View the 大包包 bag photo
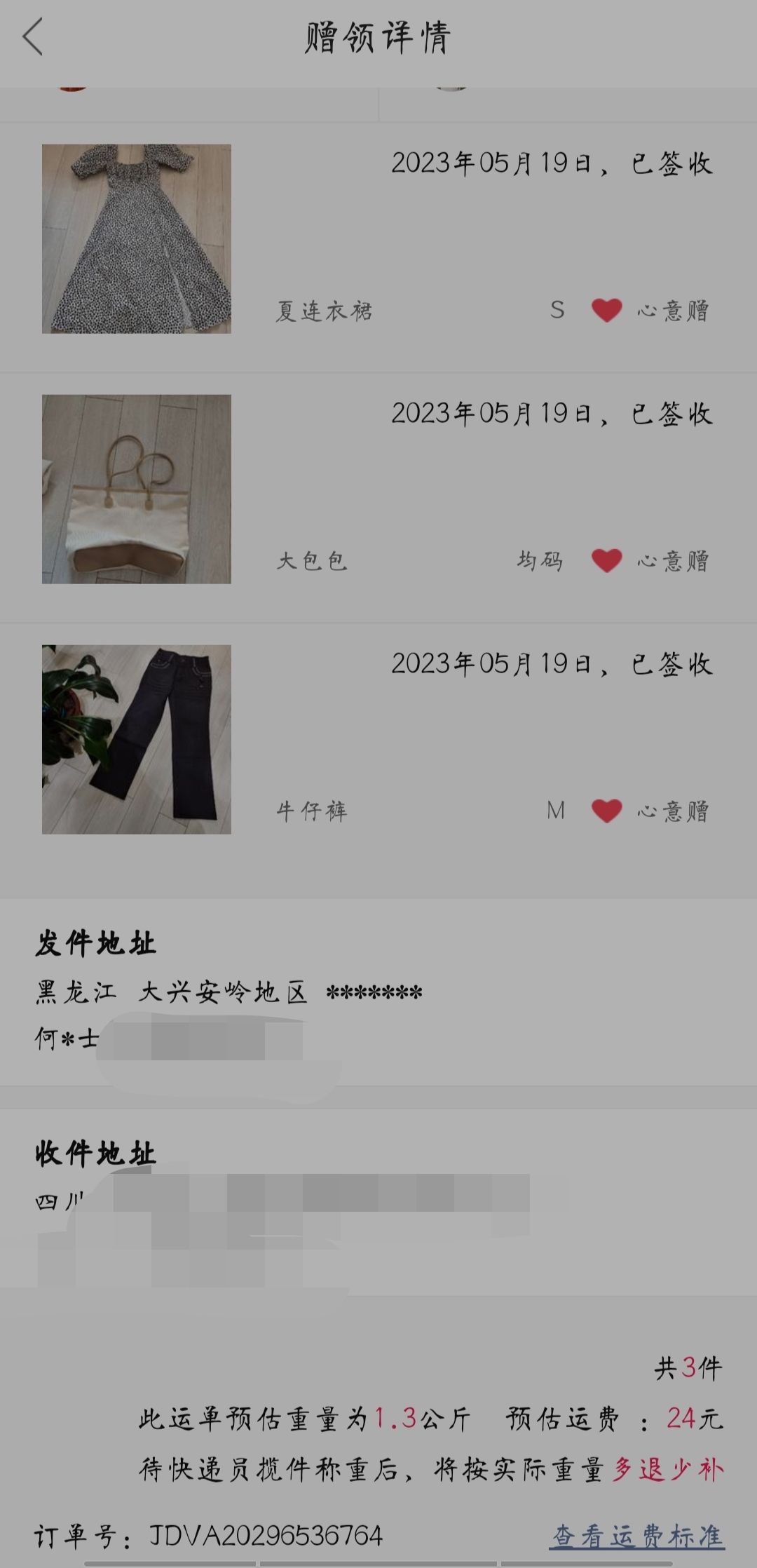The height and width of the screenshot is (1568, 757). [137, 489]
